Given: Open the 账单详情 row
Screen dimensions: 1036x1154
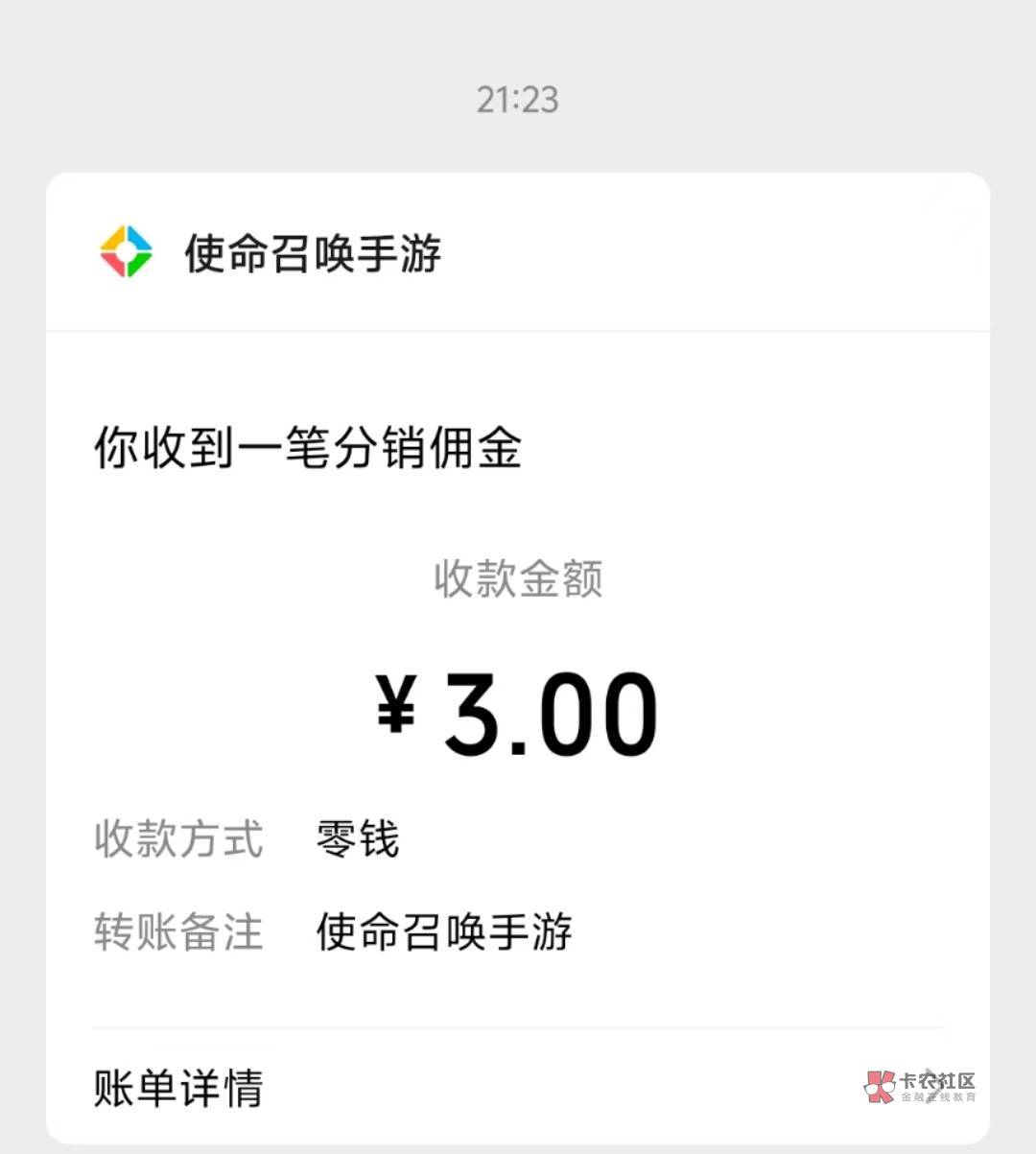Looking at the screenshot, I should tap(518, 1087).
